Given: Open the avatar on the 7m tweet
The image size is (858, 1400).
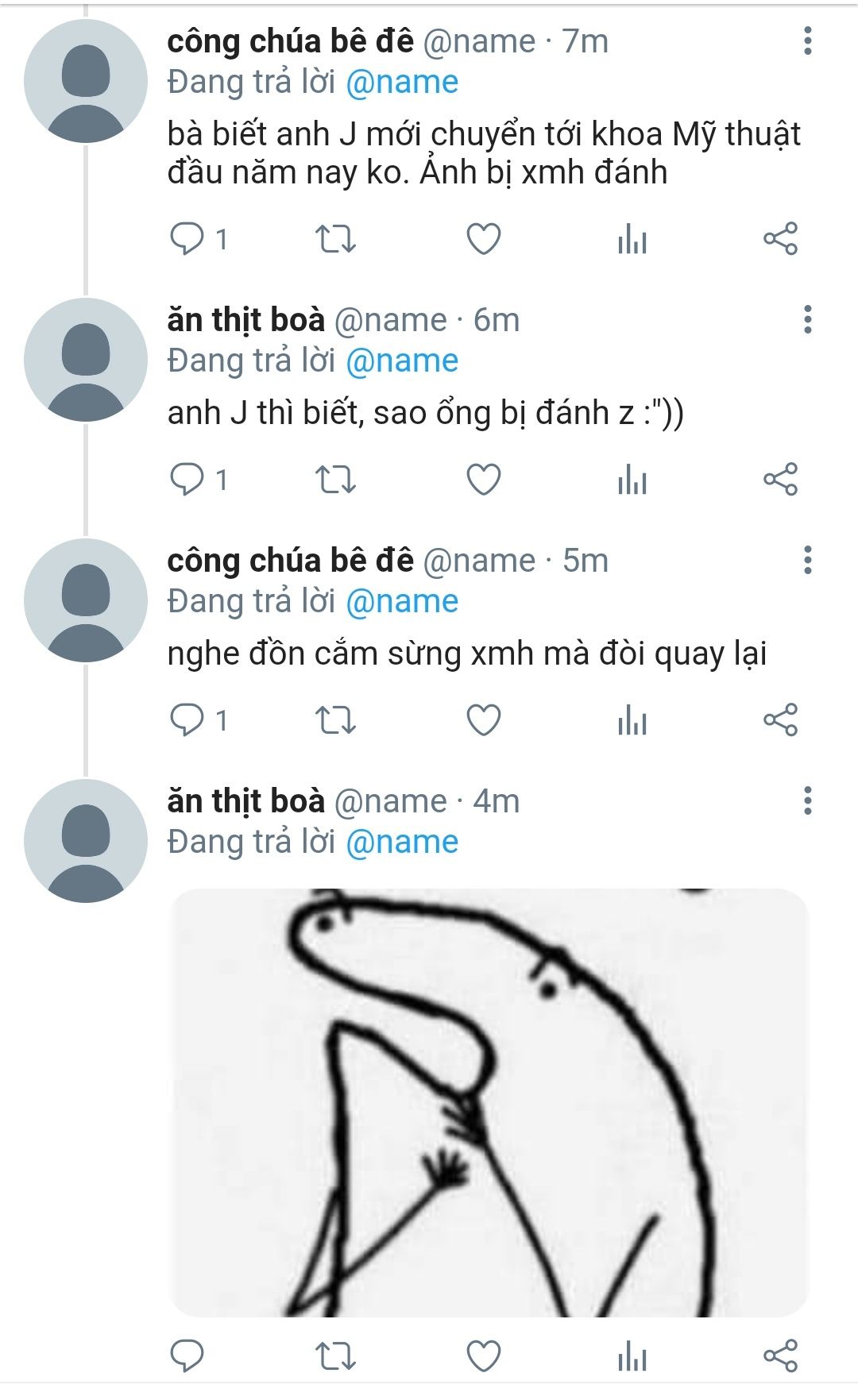Looking at the screenshot, I should pos(86,82).
